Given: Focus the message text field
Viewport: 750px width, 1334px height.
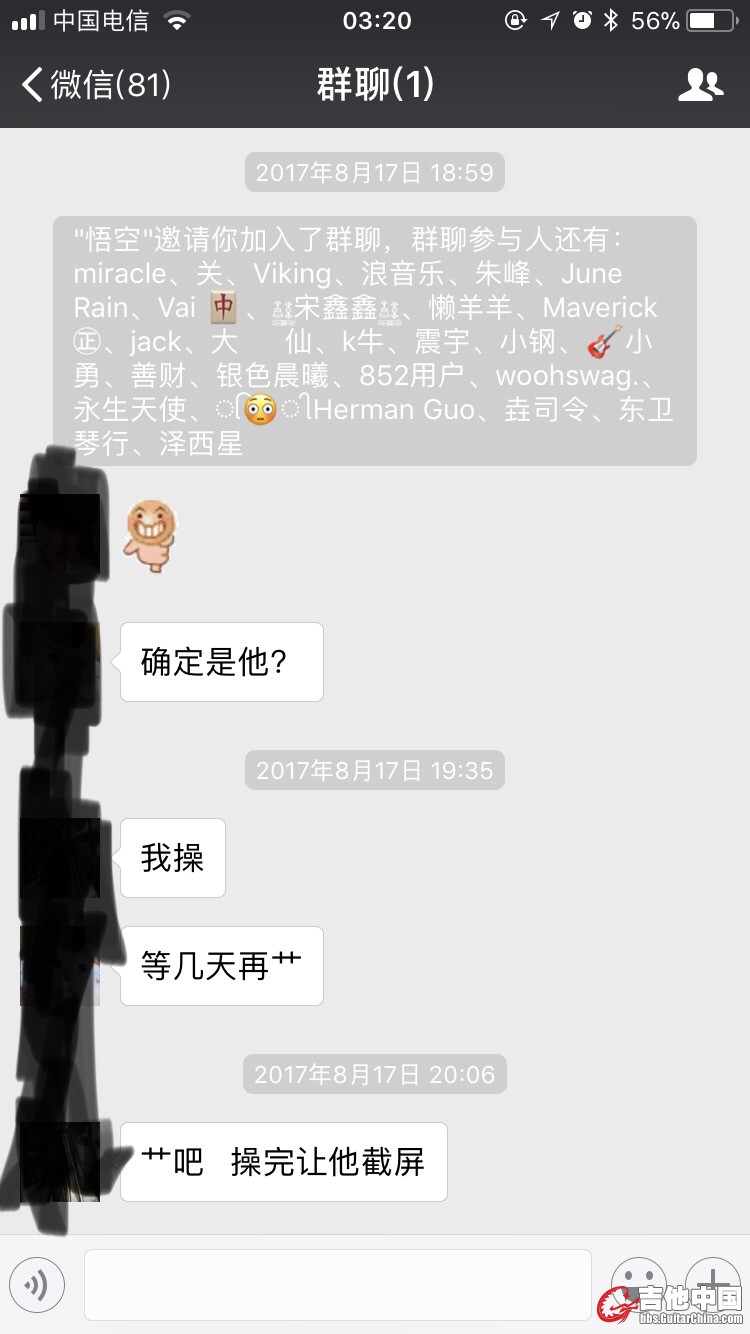Looking at the screenshot, I should pos(337,1285).
